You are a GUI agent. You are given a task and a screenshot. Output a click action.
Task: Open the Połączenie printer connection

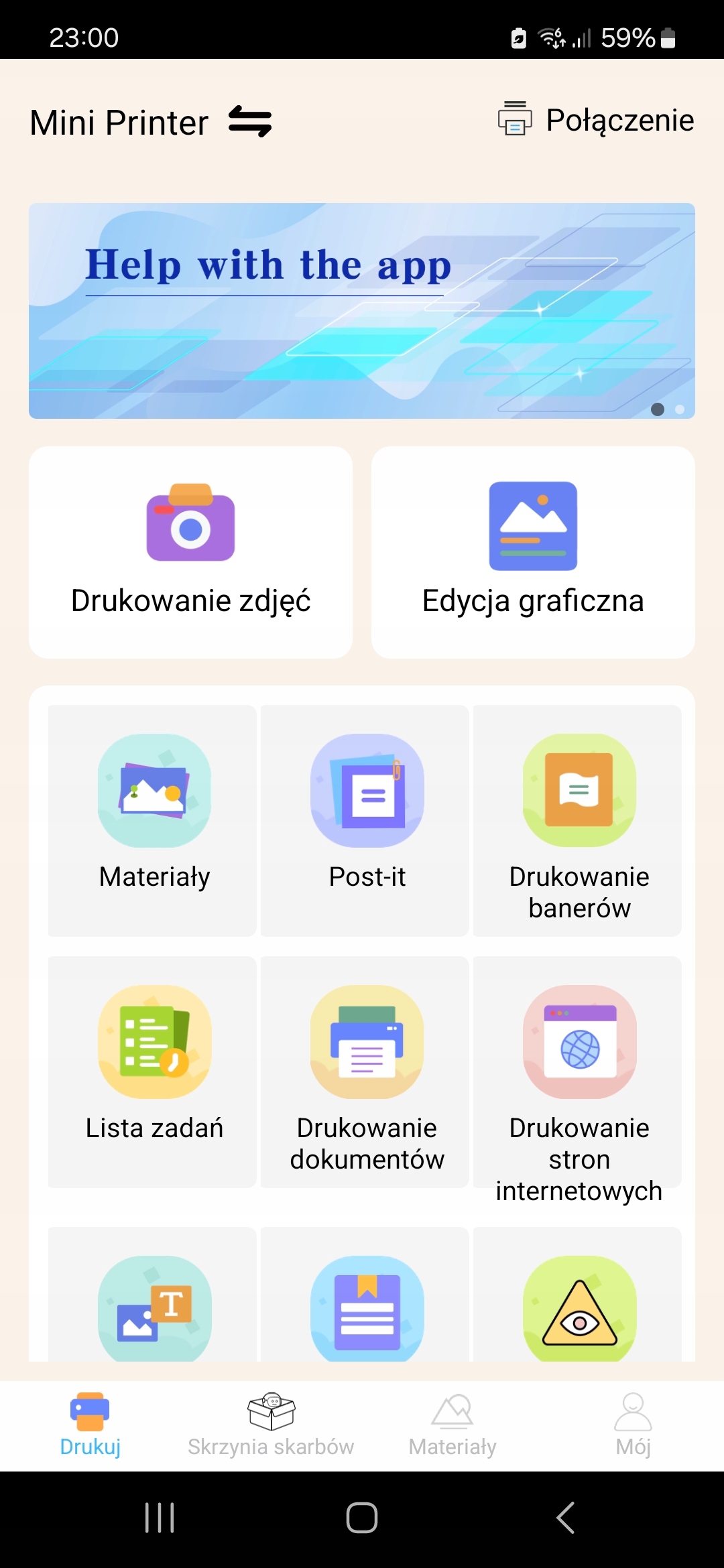click(596, 121)
